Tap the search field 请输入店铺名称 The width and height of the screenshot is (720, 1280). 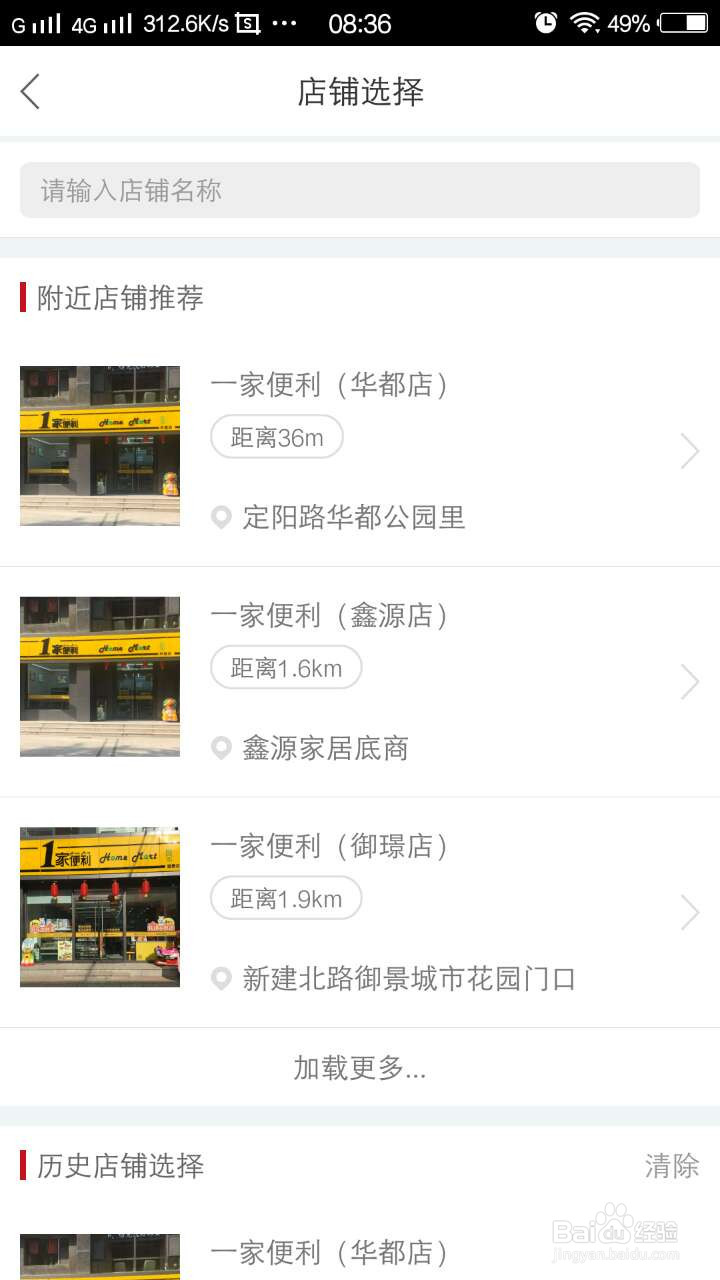pyautogui.click(x=360, y=190)
